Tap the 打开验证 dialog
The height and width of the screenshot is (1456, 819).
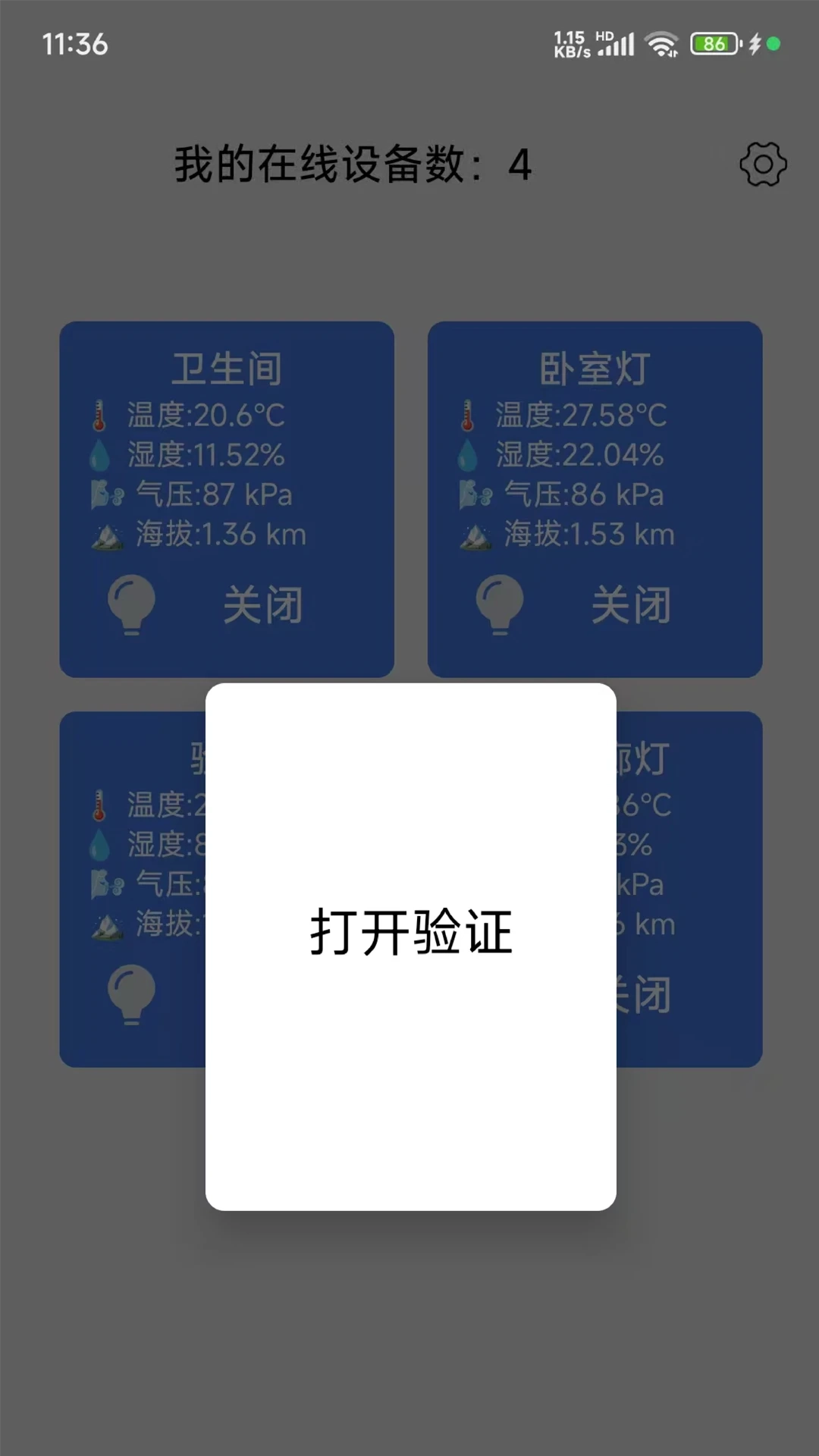click(410, 933)
